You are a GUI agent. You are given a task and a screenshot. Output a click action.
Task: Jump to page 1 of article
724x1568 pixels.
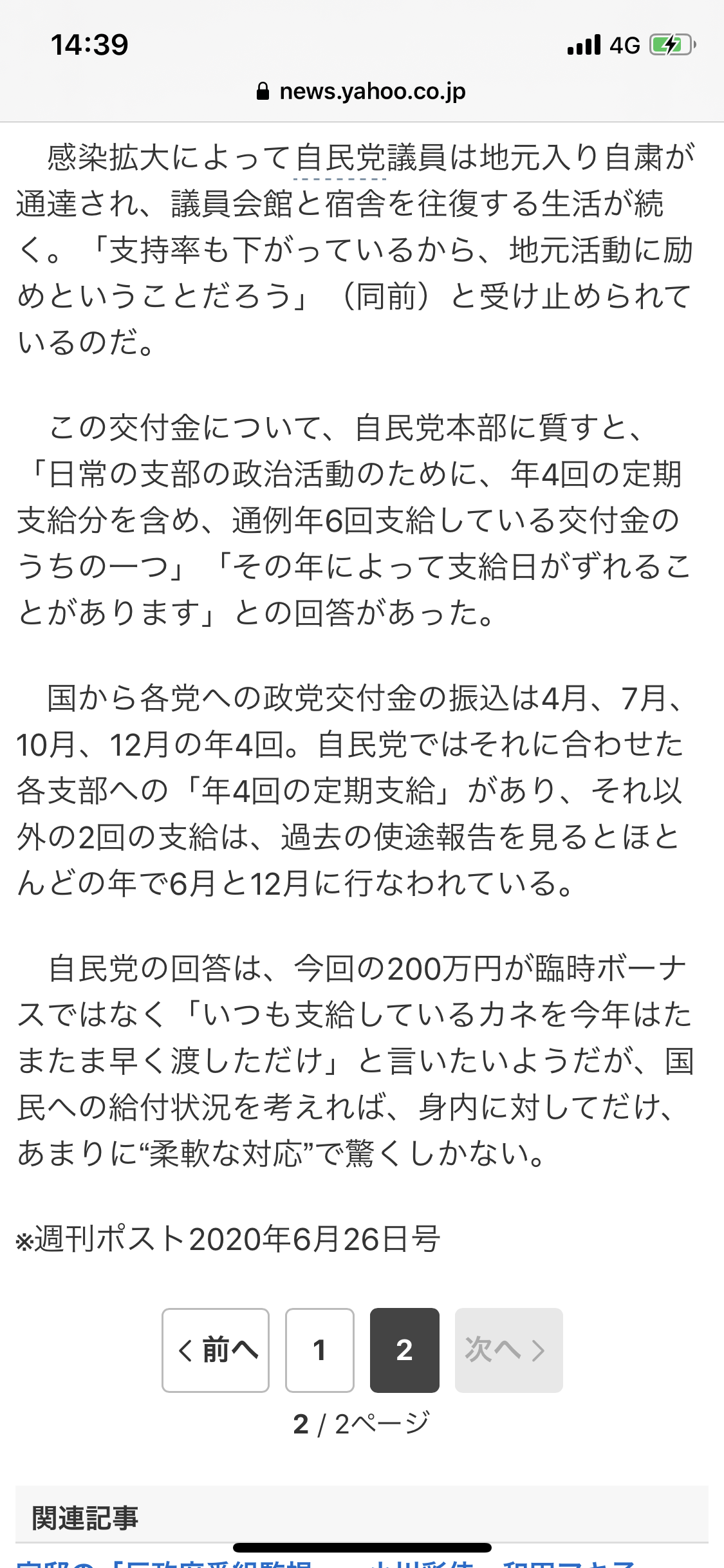pos(320,1350)
